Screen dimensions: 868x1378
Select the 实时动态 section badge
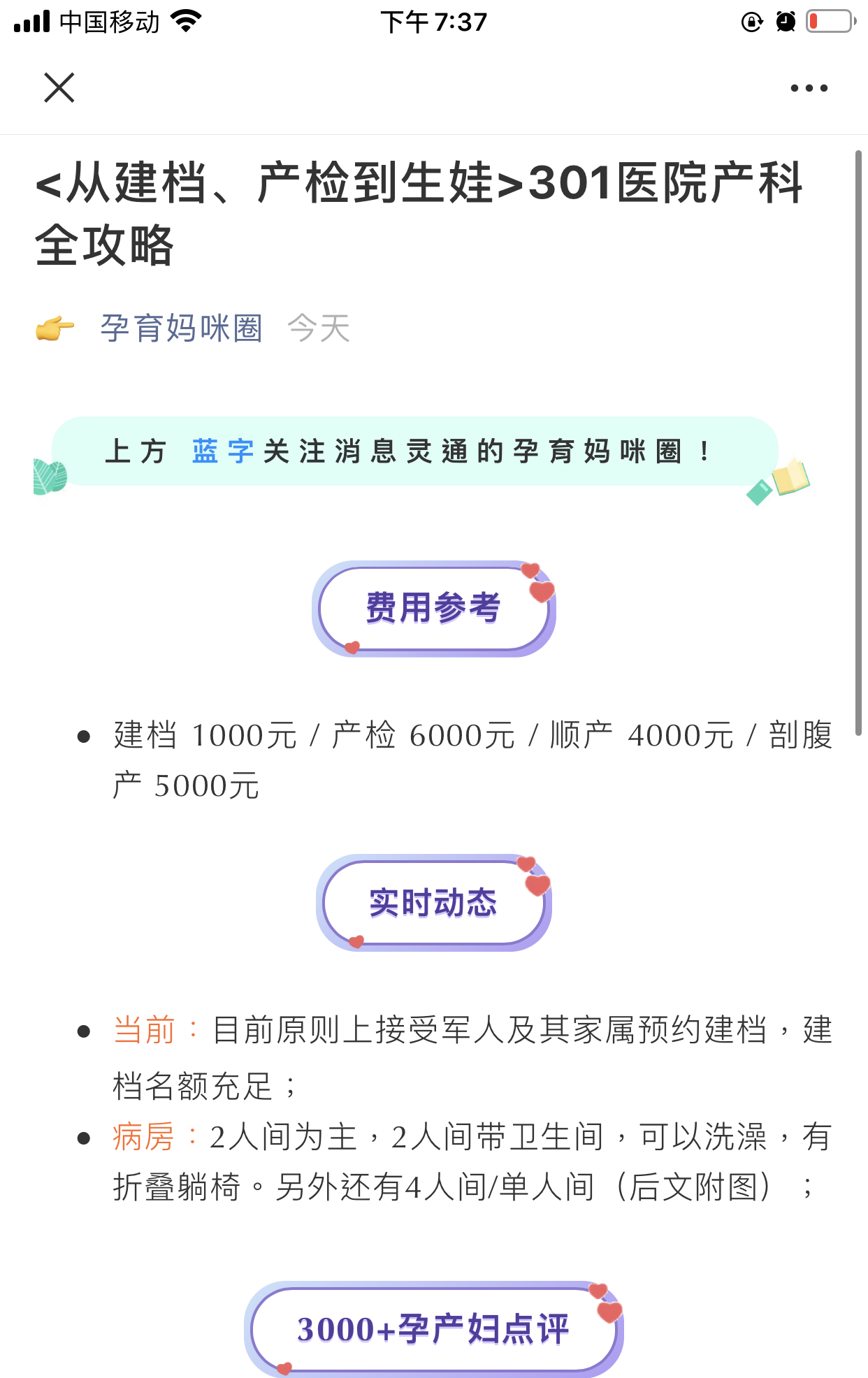[x=433, y=902]
